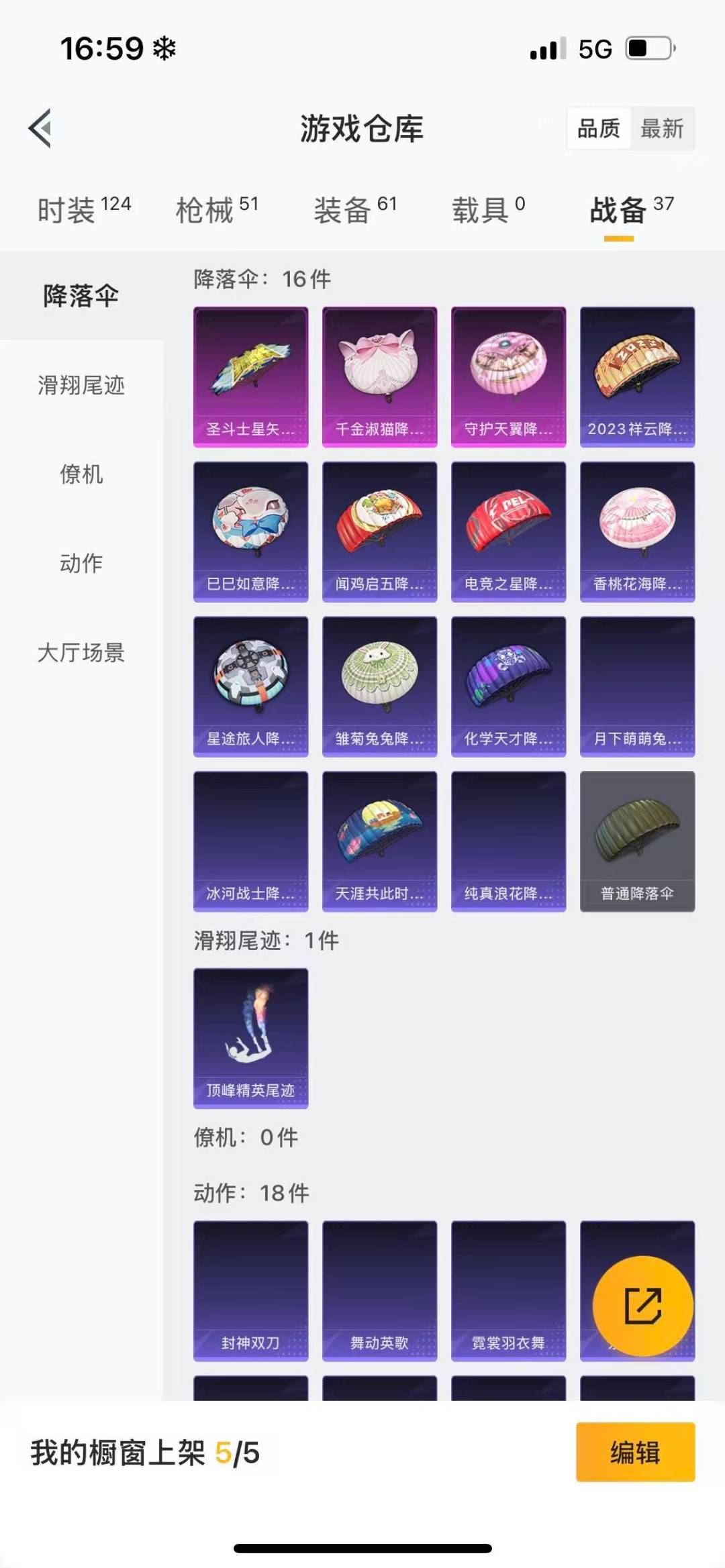Open the 电竞之星 parachute item

(509, 531)
